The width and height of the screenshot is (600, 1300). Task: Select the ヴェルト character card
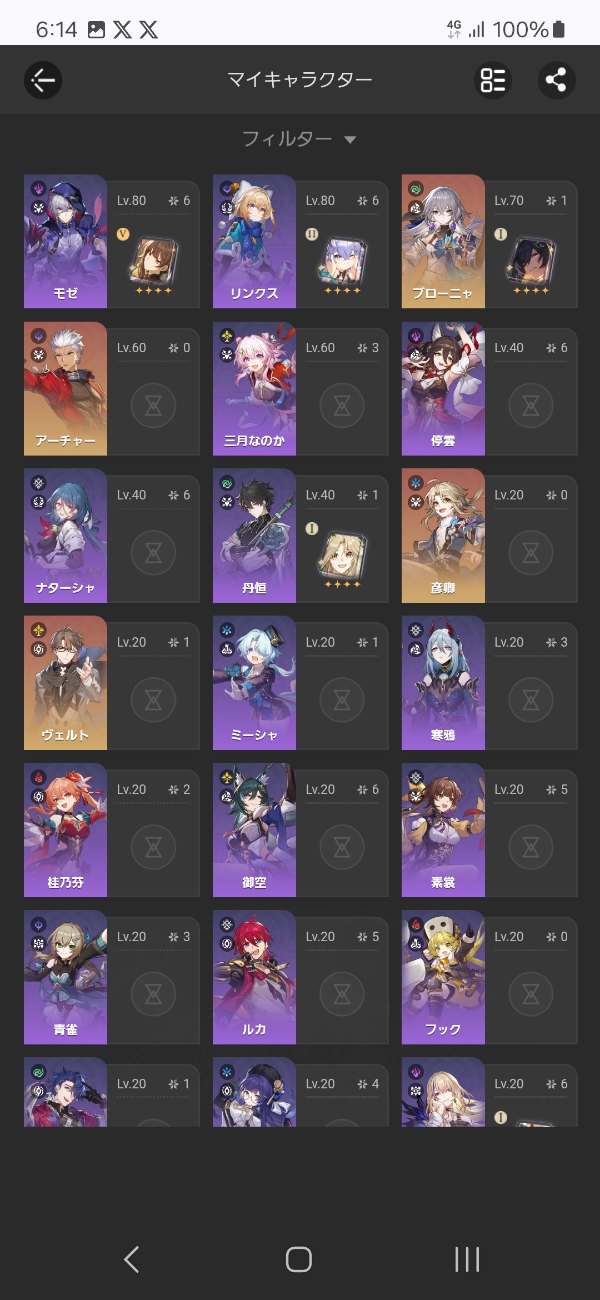pyautogui.click(x=66, y=682)
